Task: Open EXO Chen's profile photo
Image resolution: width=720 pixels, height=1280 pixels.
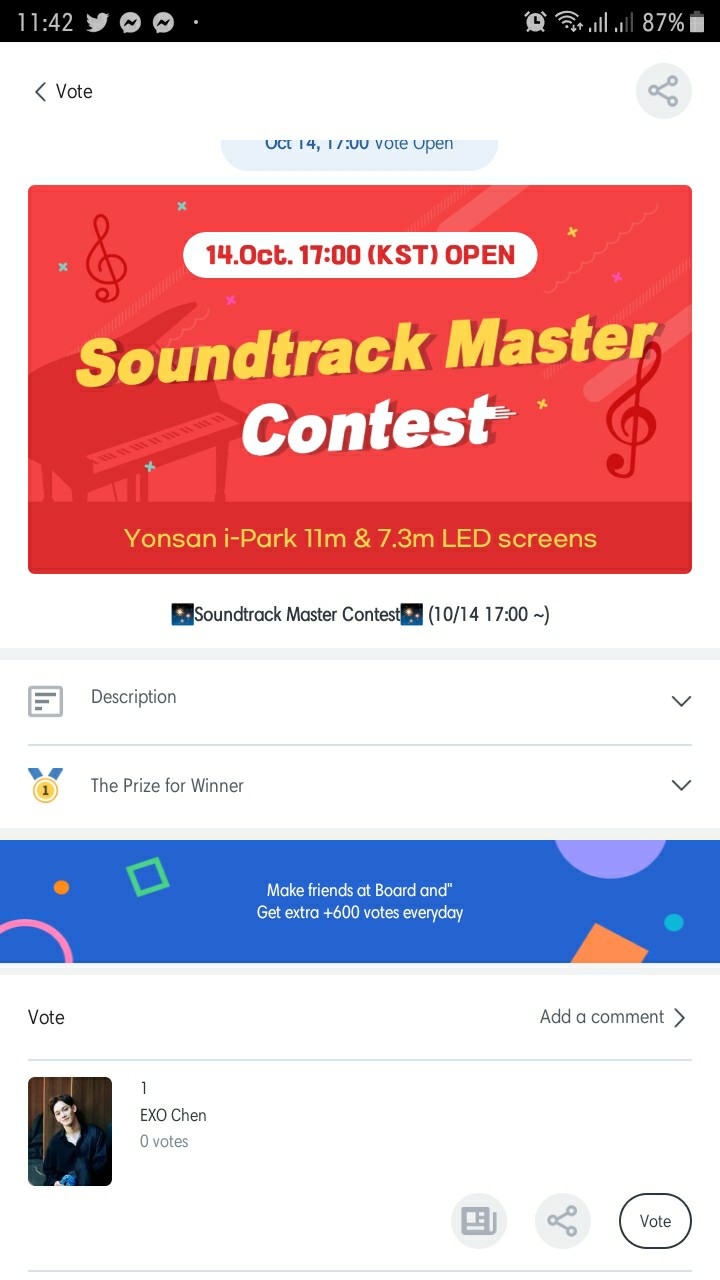Action: 70,1131
